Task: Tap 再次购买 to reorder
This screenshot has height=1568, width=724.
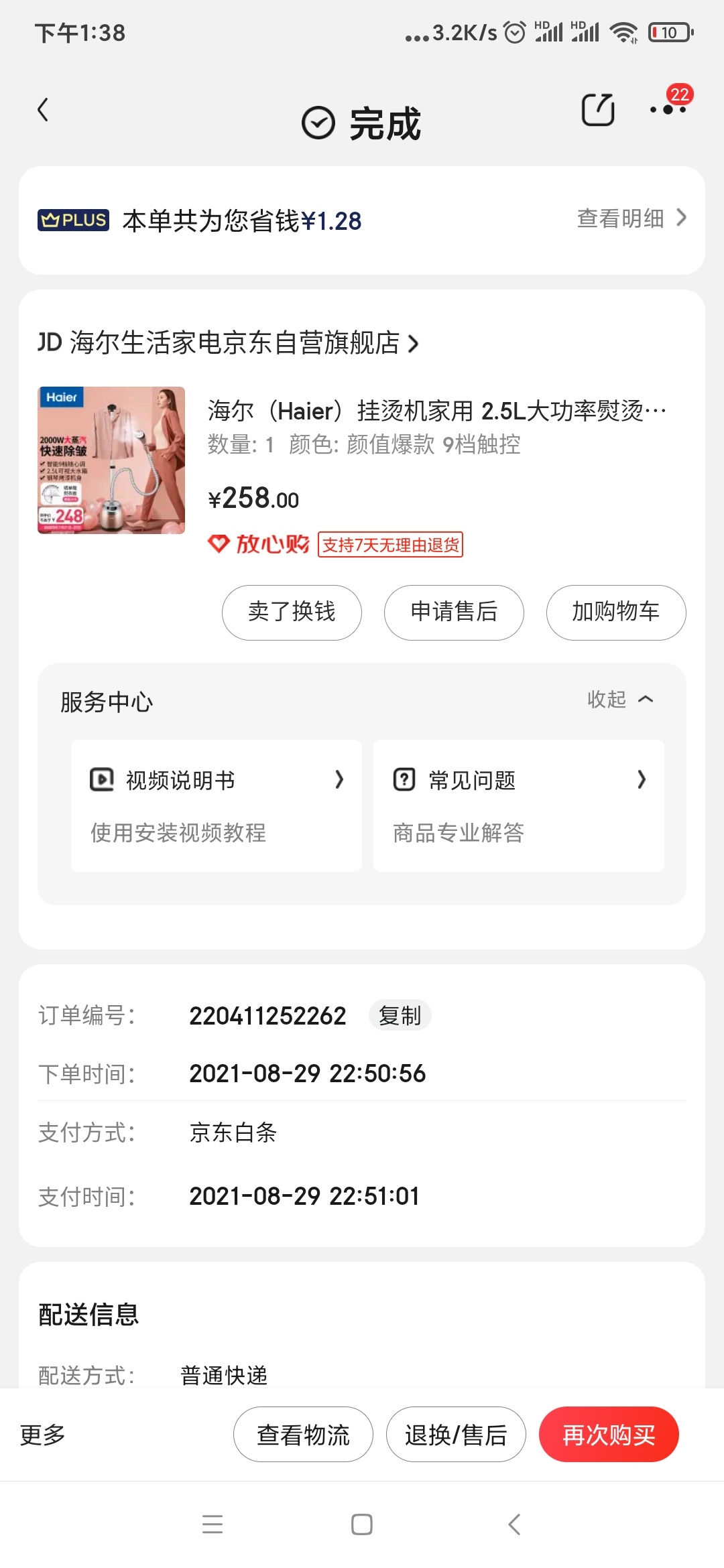Action: click(609, 1435)
